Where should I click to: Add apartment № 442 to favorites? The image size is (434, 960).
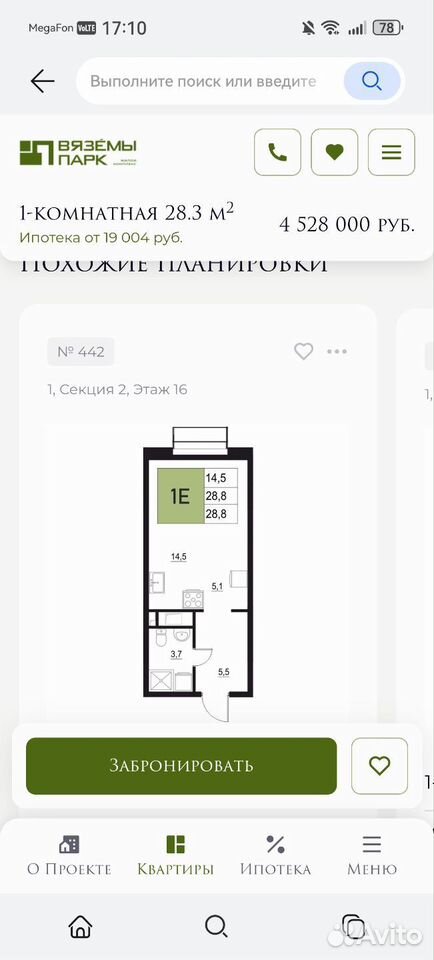(x=304, y=351)
